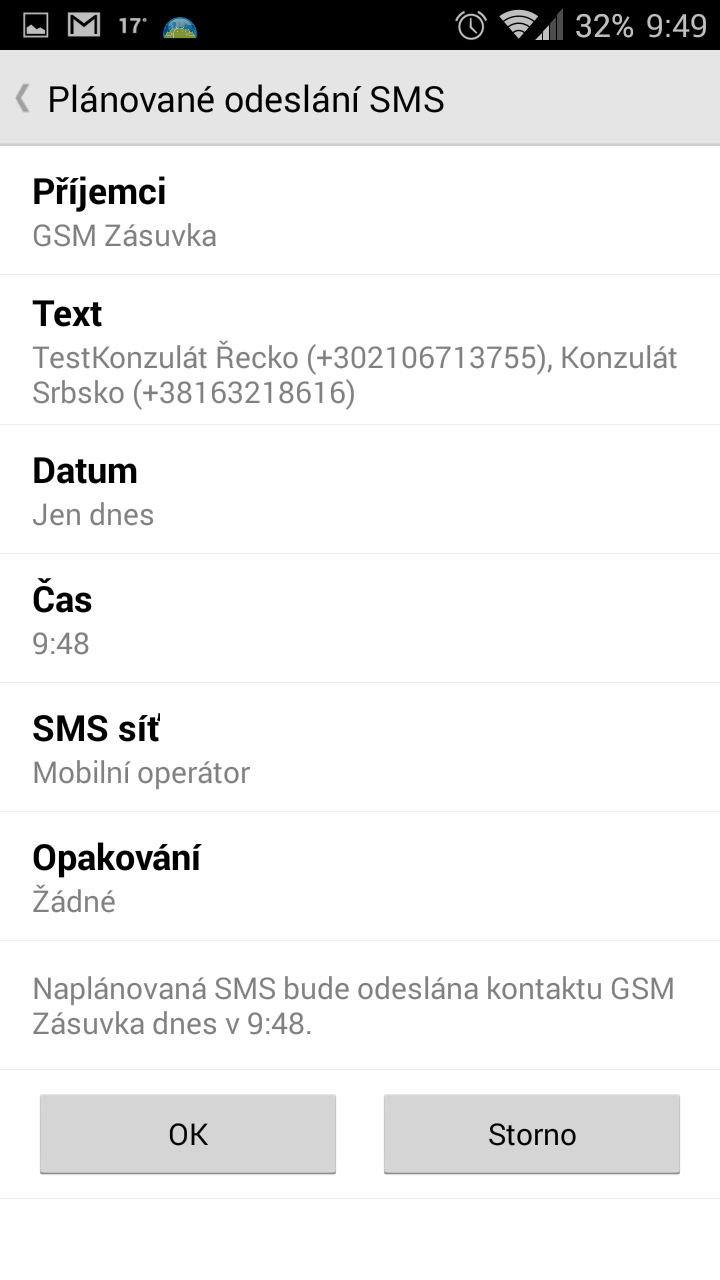Cancel with the Storno button
Image resolution: width=720 pixels, height=1280 pixels.
click(532, 1134)
